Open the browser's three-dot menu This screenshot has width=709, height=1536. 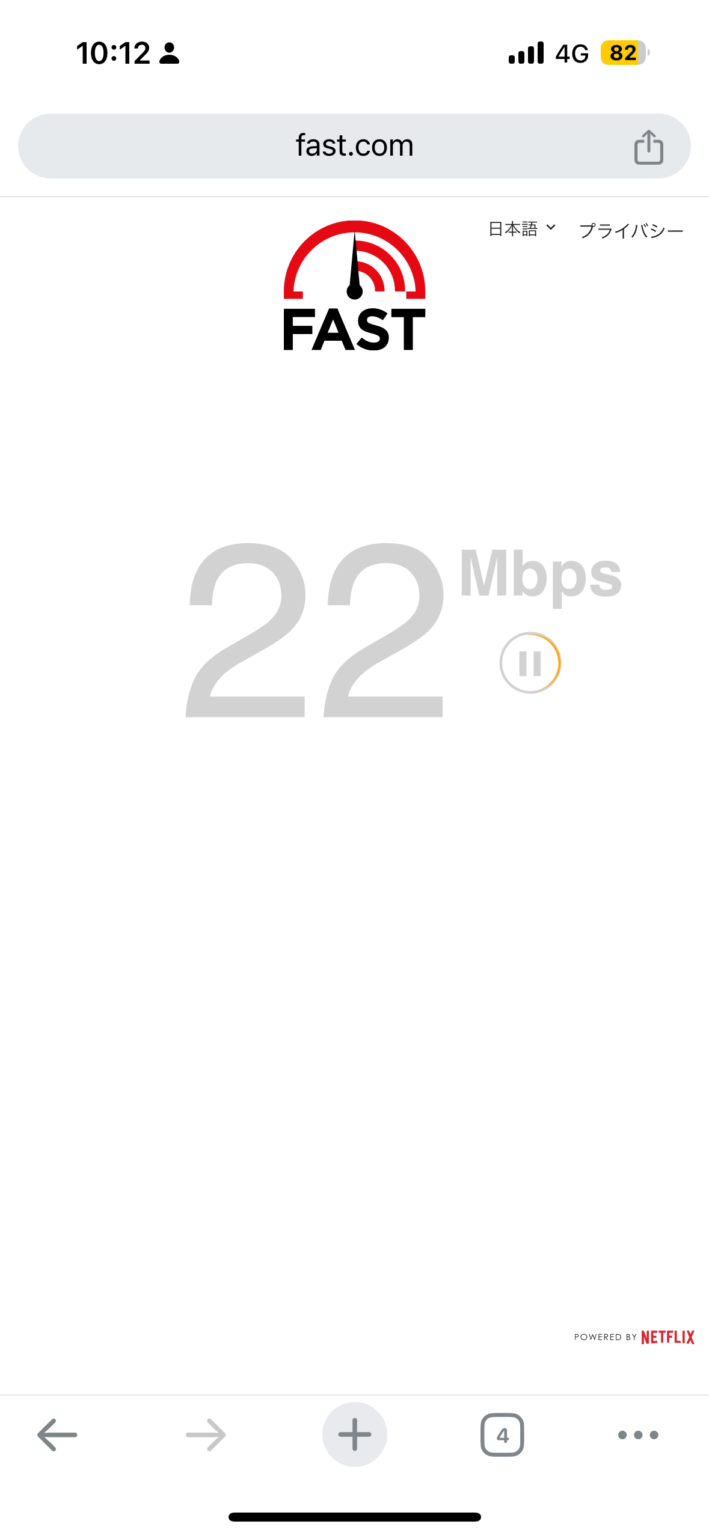pyautogui.click(x=638, y=1436)
